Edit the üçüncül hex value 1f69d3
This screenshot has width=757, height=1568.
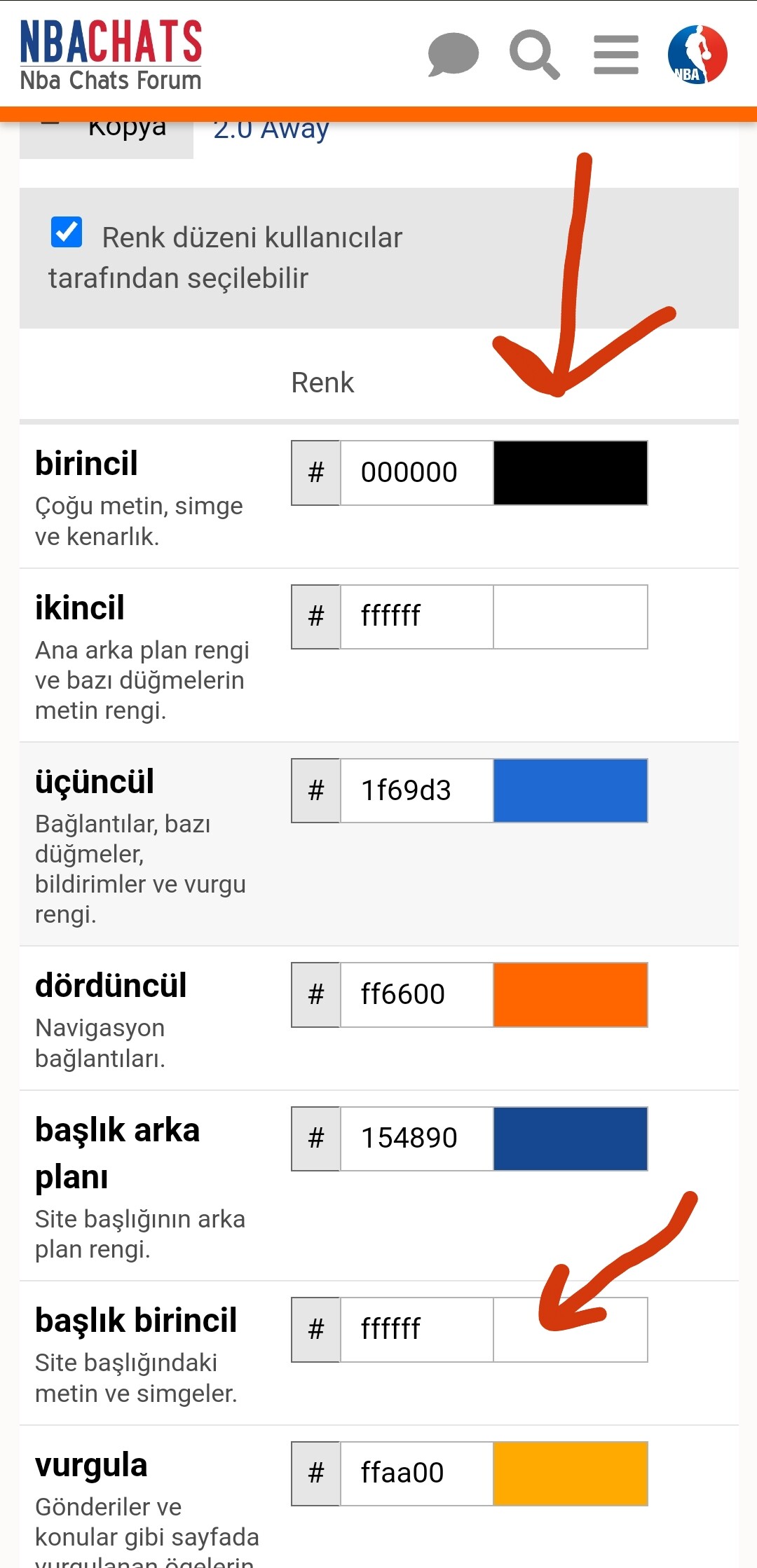(x=416, y=790)
